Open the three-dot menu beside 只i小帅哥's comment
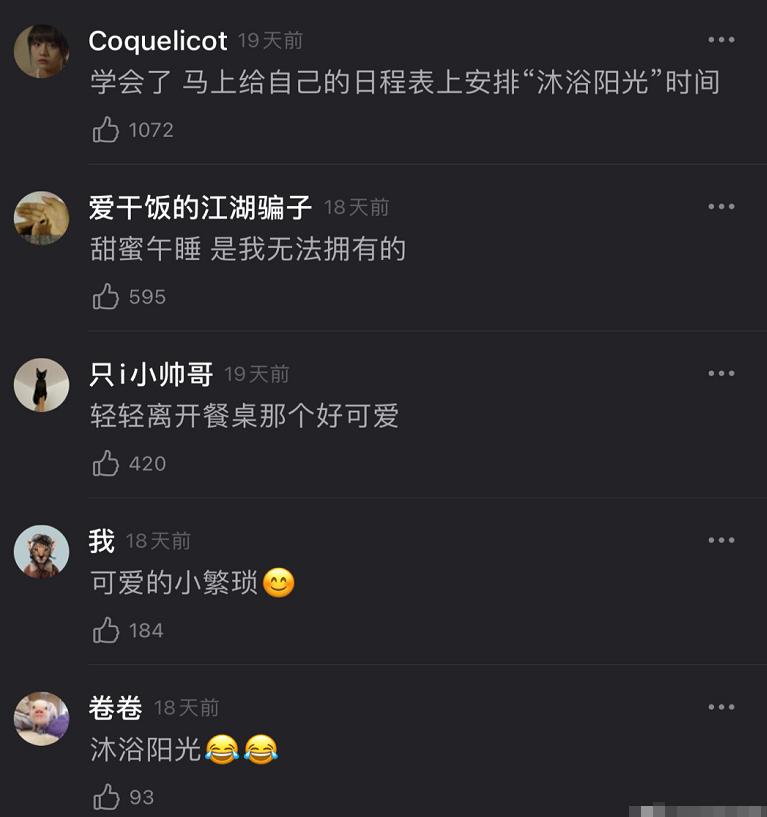Screen dimensions: 767x817 coord(720,372)
